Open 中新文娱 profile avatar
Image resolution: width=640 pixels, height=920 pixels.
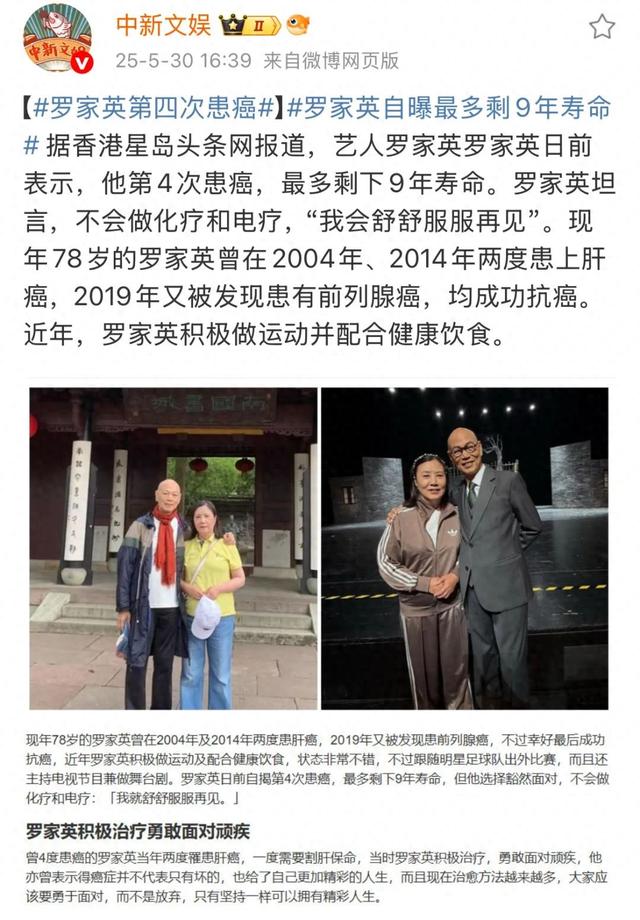point(56,39)
